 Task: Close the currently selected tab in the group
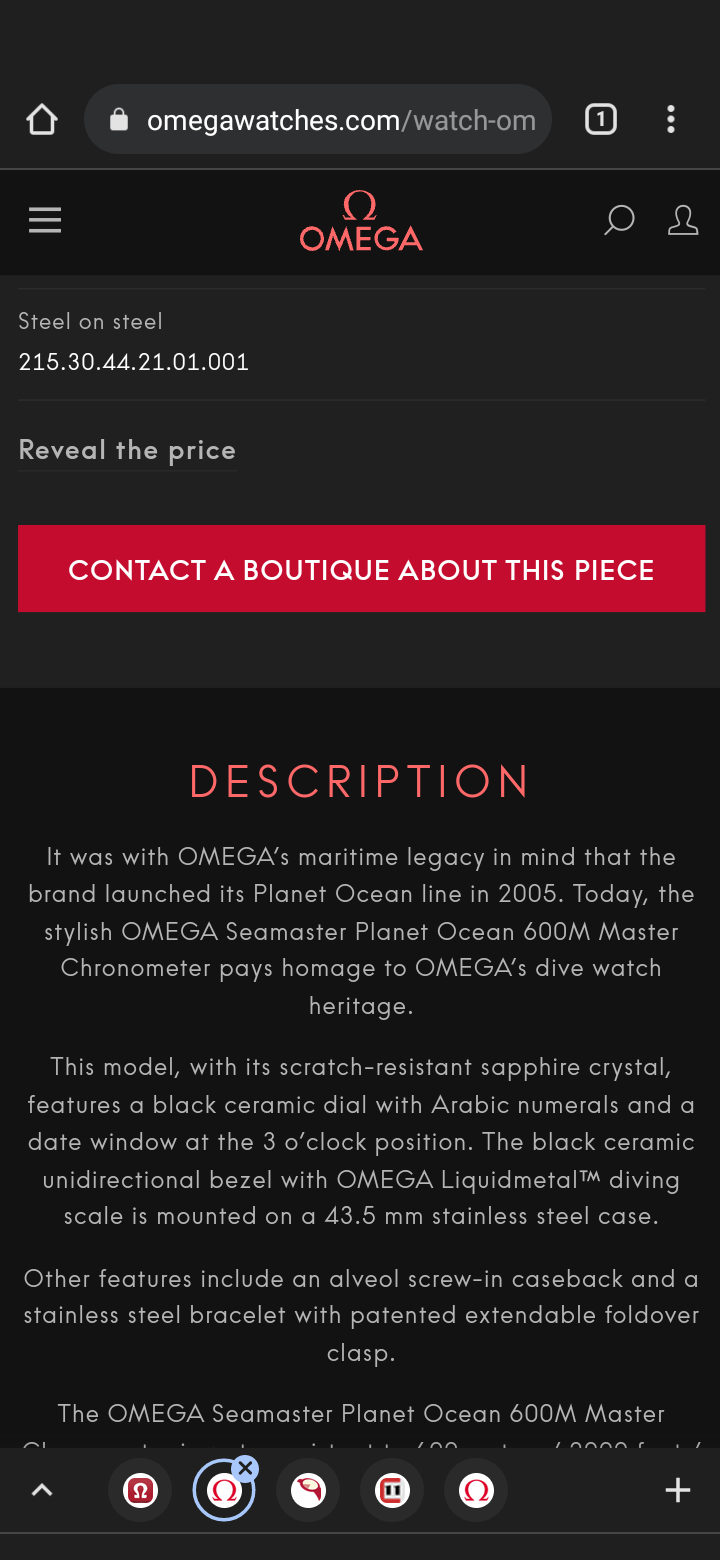point(246,1468)
